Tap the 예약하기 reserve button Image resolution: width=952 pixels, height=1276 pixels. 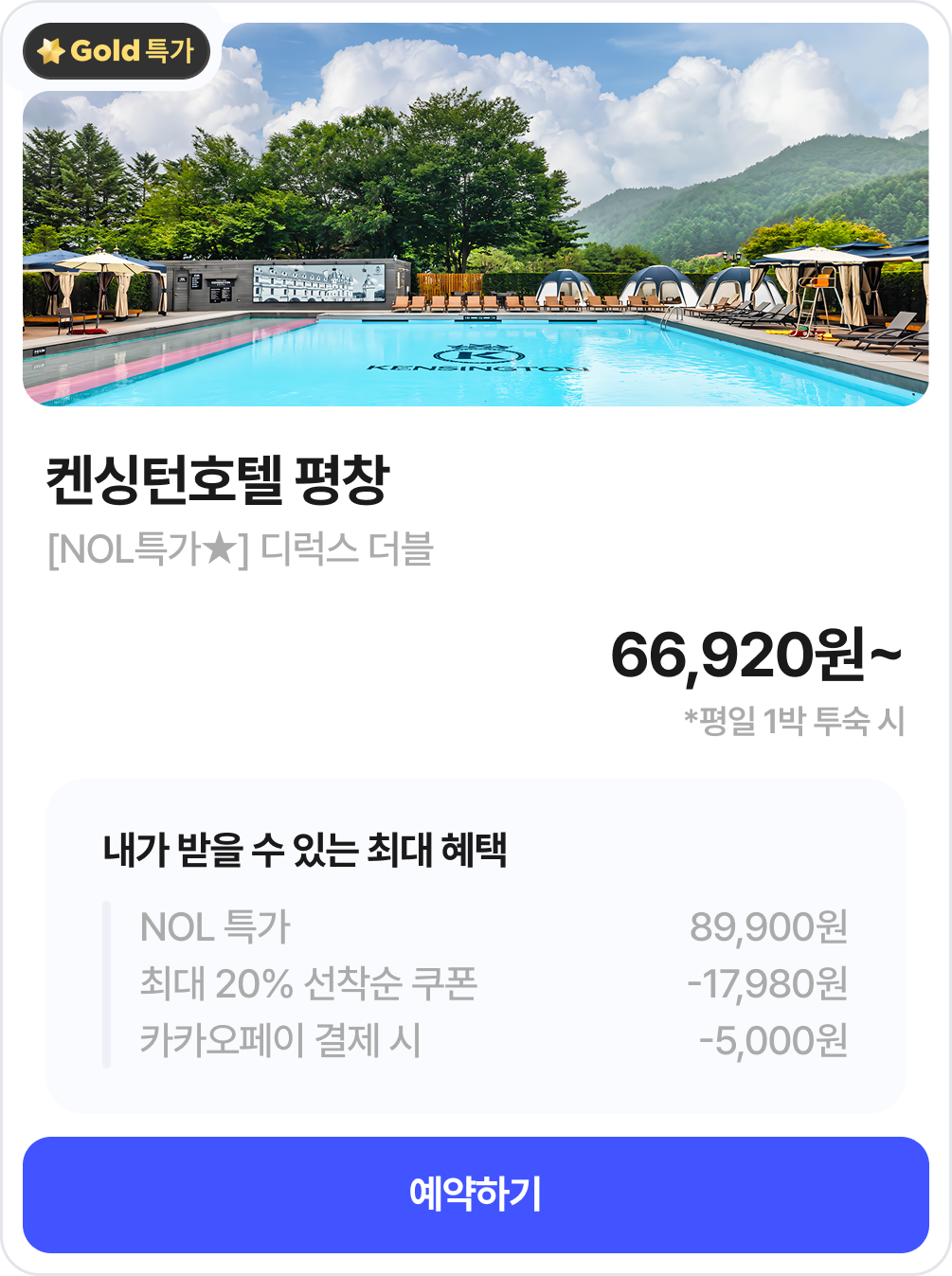(x=476, y=1195)
